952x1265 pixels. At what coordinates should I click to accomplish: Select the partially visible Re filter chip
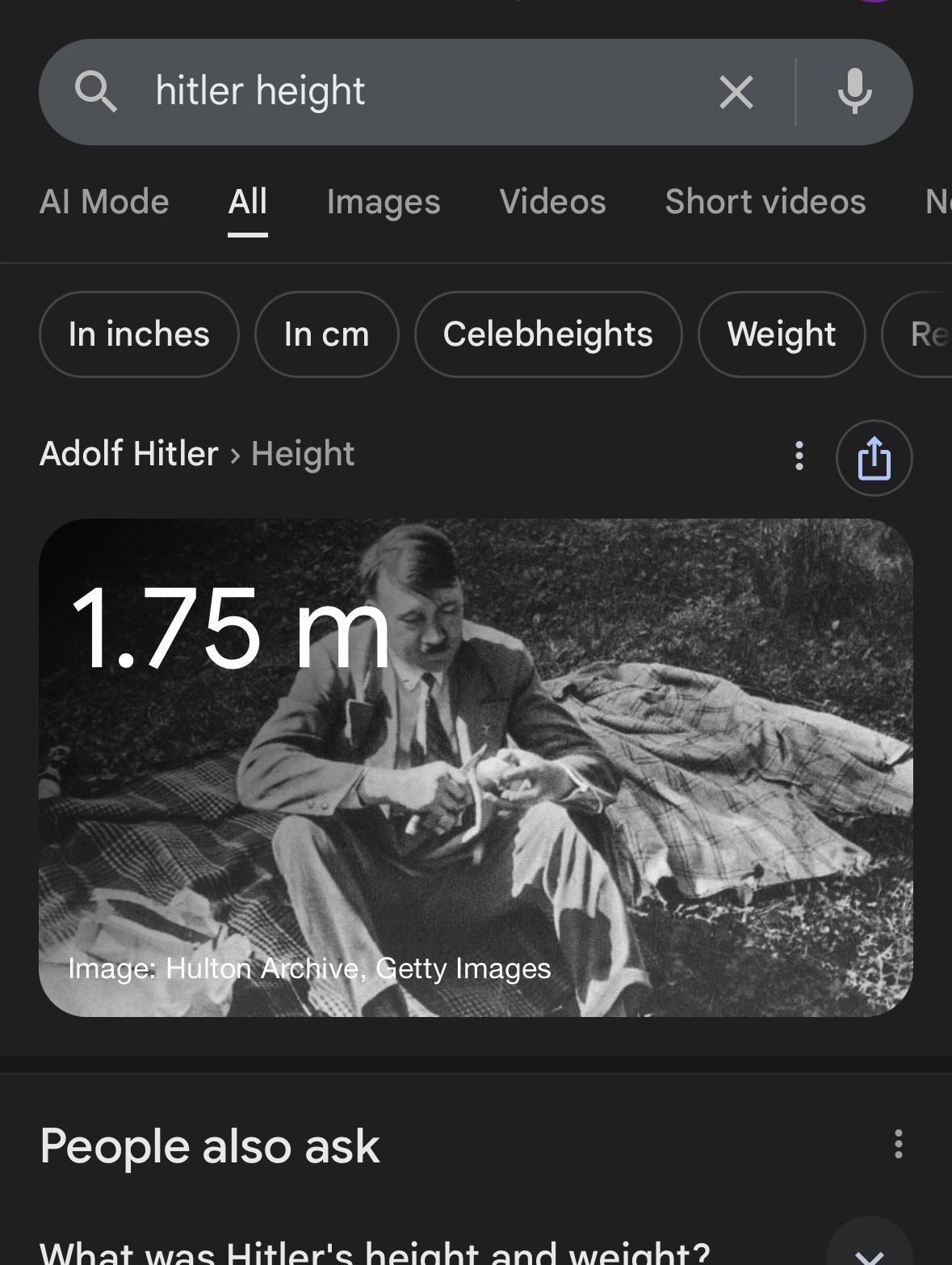pyautogui.click(x=927, y=334)
